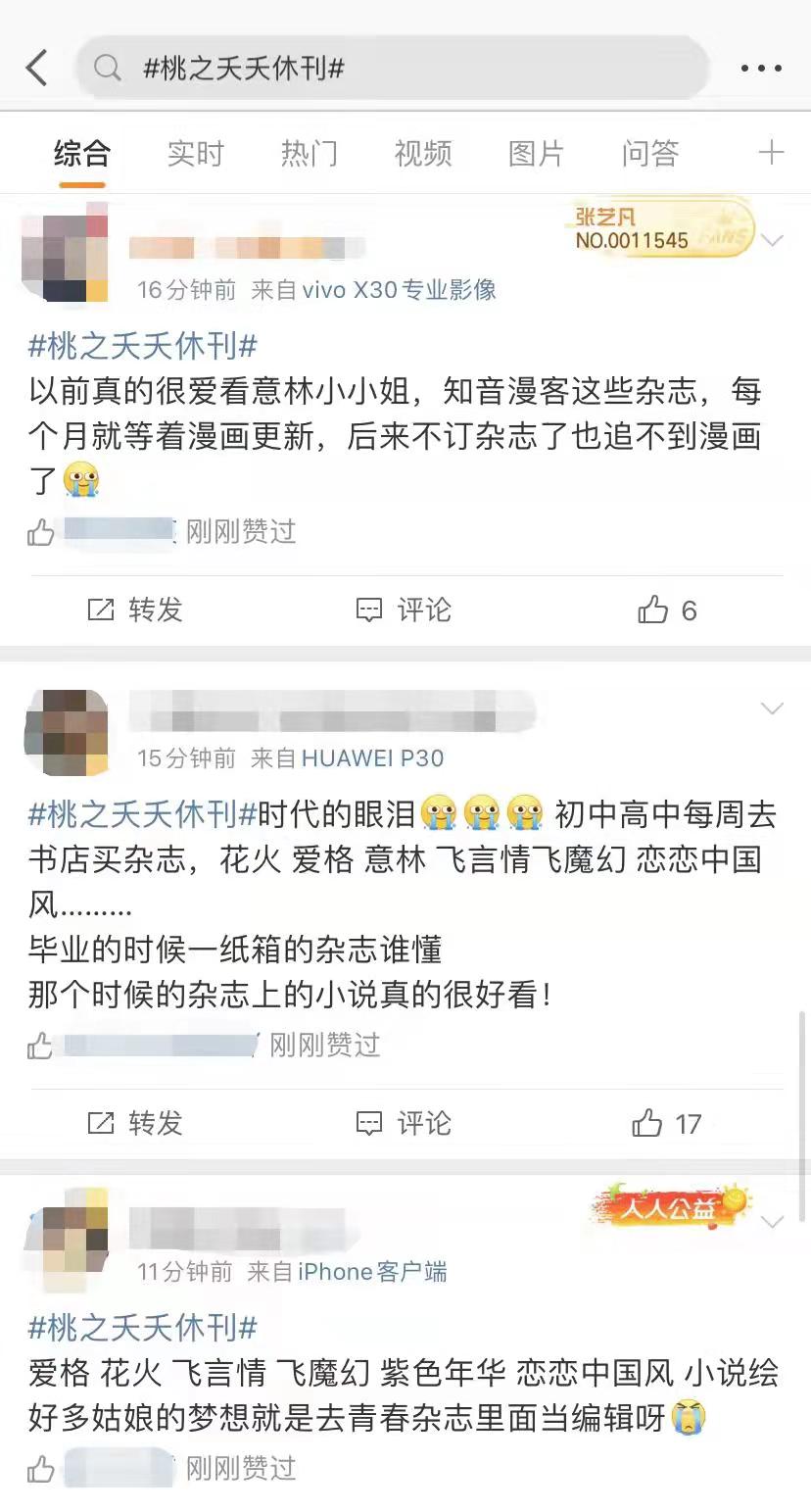Open the hashtag in the iPhone客户端 post
This screenshot has width=811, height=1512.
pyautogui.click(x=143, y=1329)
